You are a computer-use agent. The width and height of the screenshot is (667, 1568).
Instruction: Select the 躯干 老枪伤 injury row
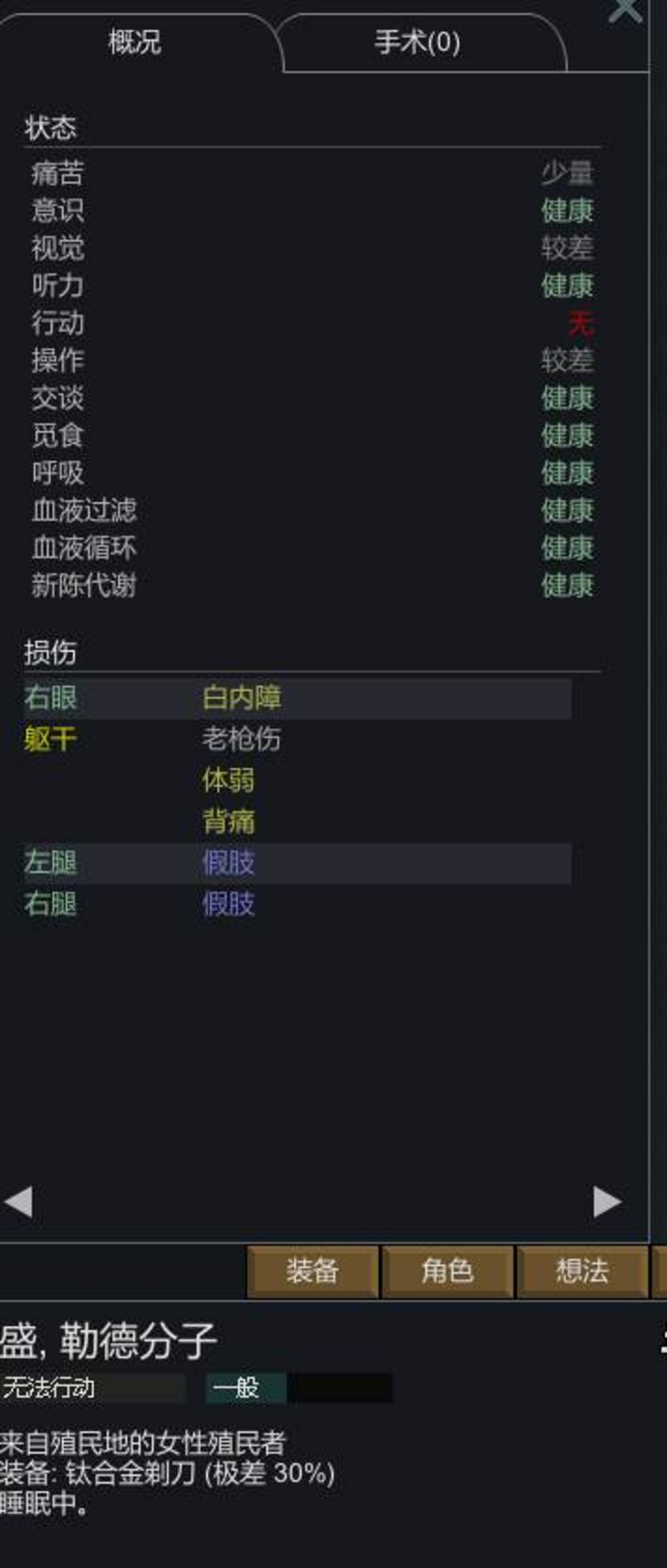click(x=296, y=739)
